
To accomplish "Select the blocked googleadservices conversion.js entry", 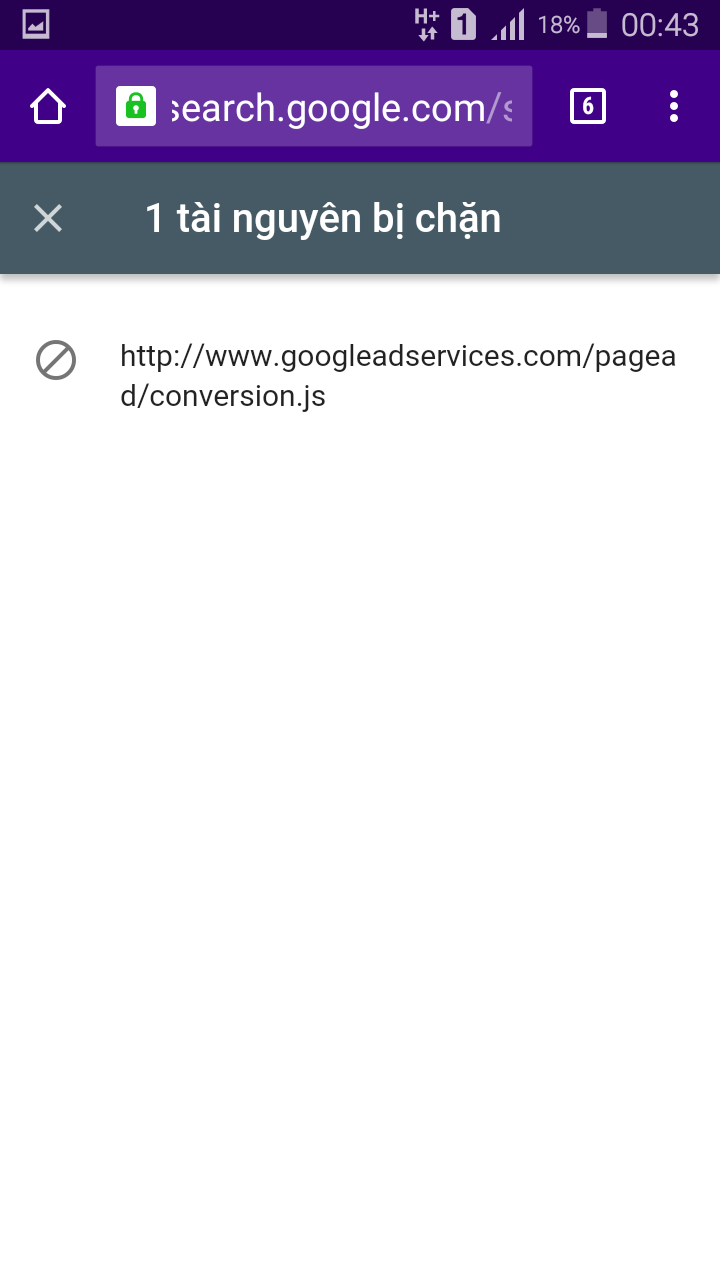I will click(x=360, y=376).
